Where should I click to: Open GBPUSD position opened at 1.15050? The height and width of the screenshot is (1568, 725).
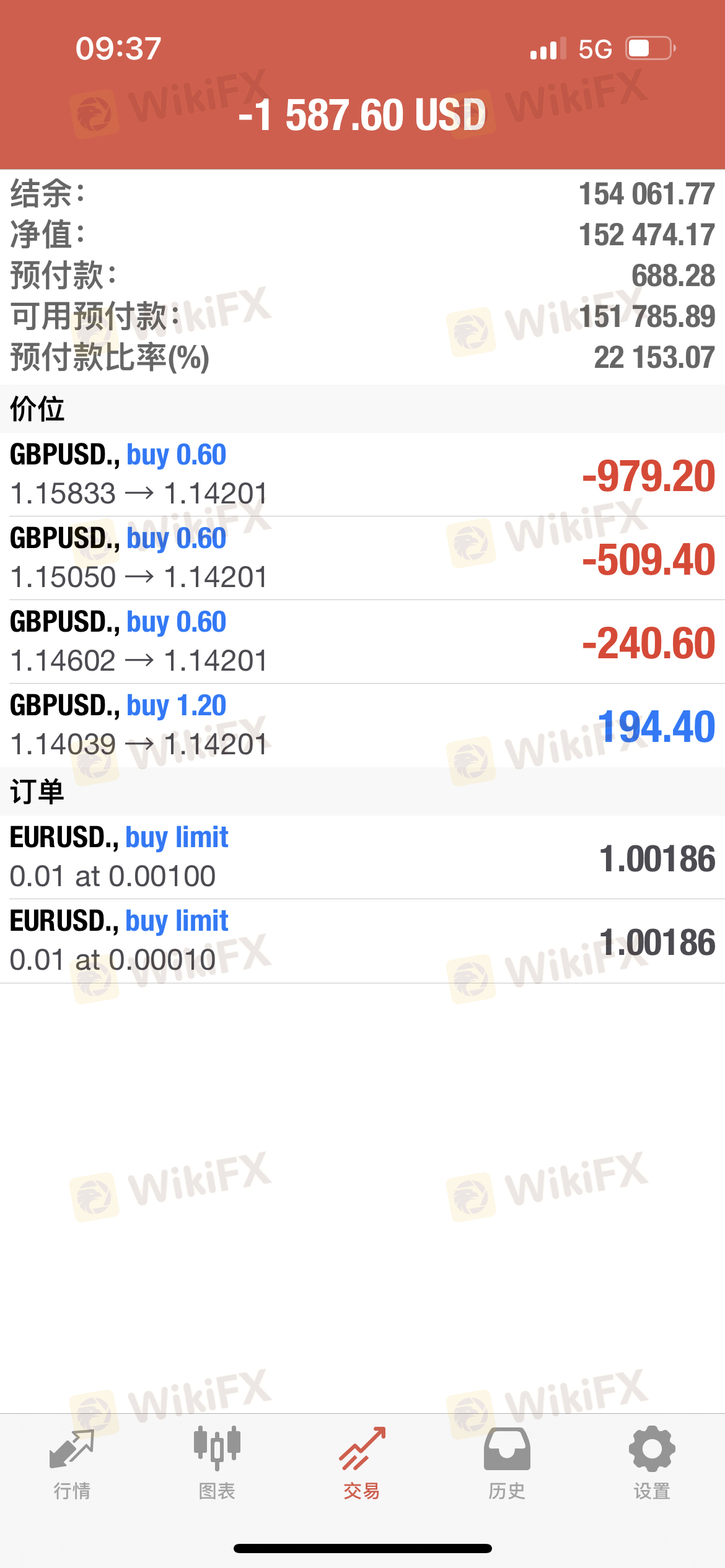[x=362, y=558]
